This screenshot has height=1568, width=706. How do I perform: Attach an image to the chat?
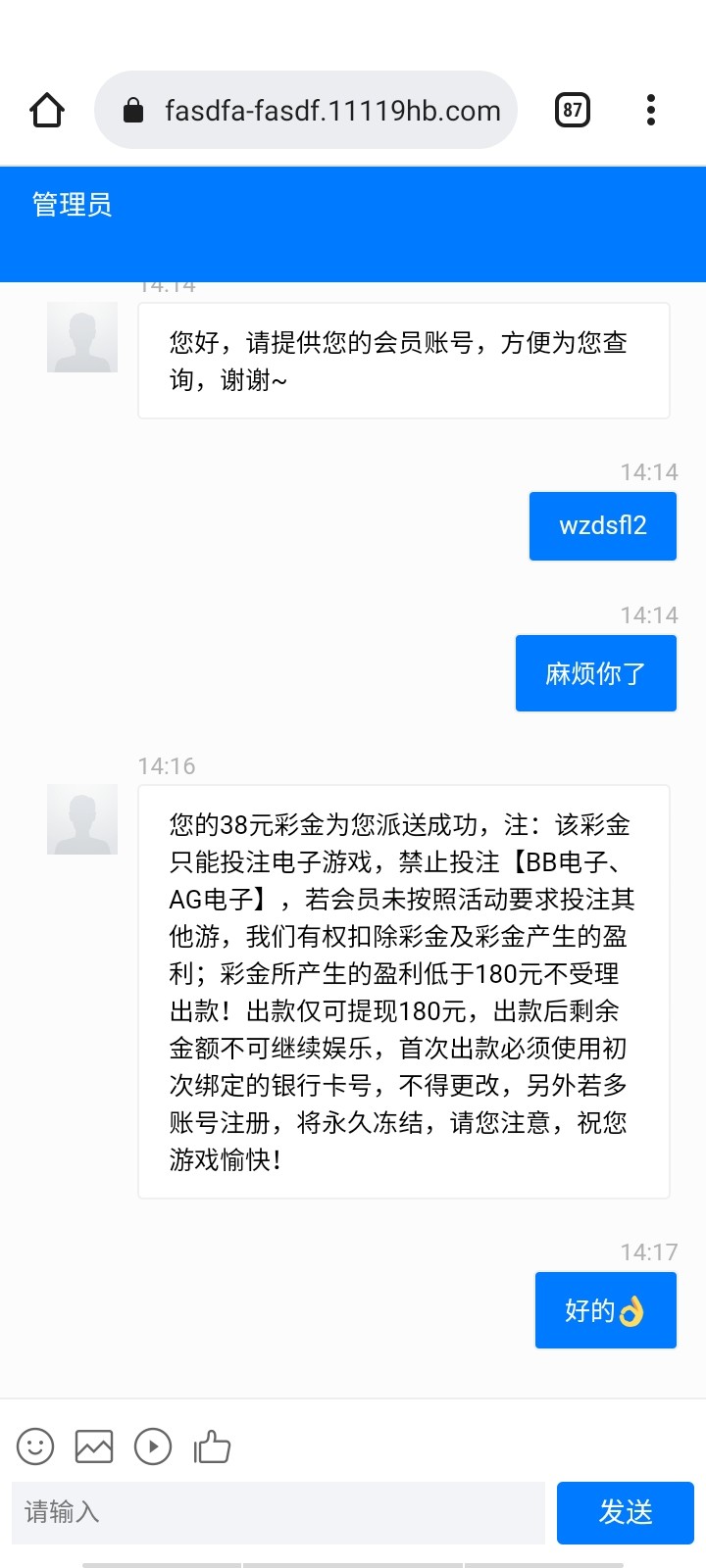coord(94,1446)
